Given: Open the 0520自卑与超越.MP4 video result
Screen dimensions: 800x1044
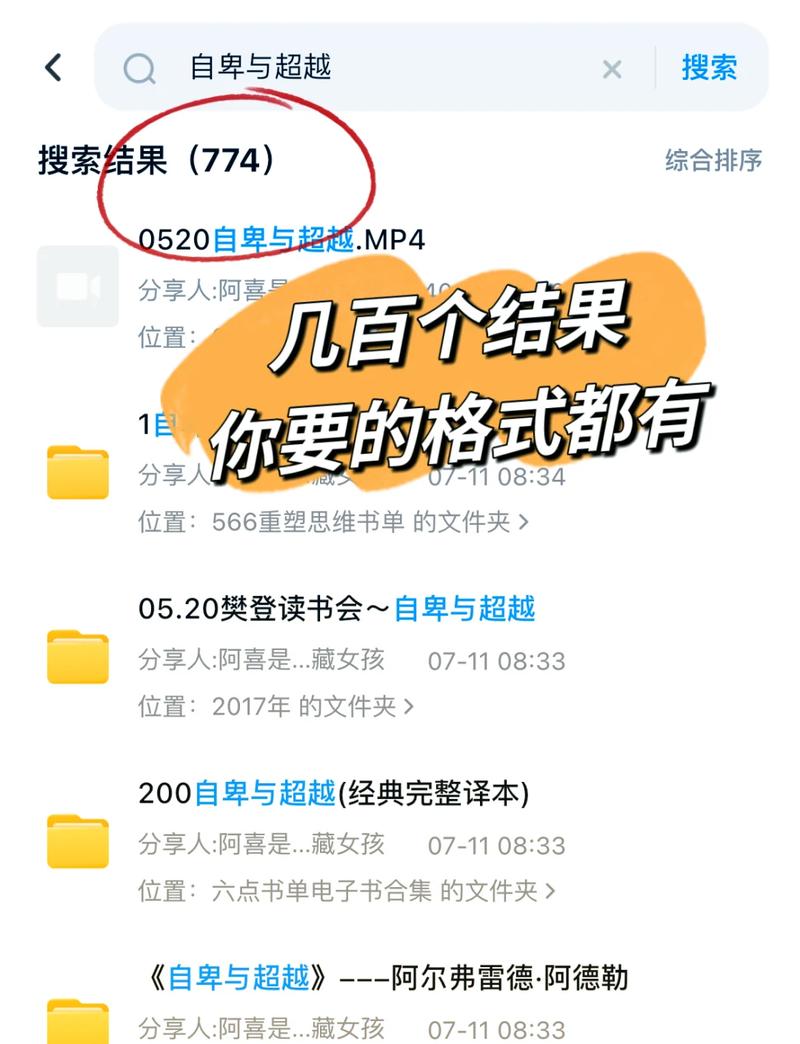Looking at the screenshot, I should (282, 240).
